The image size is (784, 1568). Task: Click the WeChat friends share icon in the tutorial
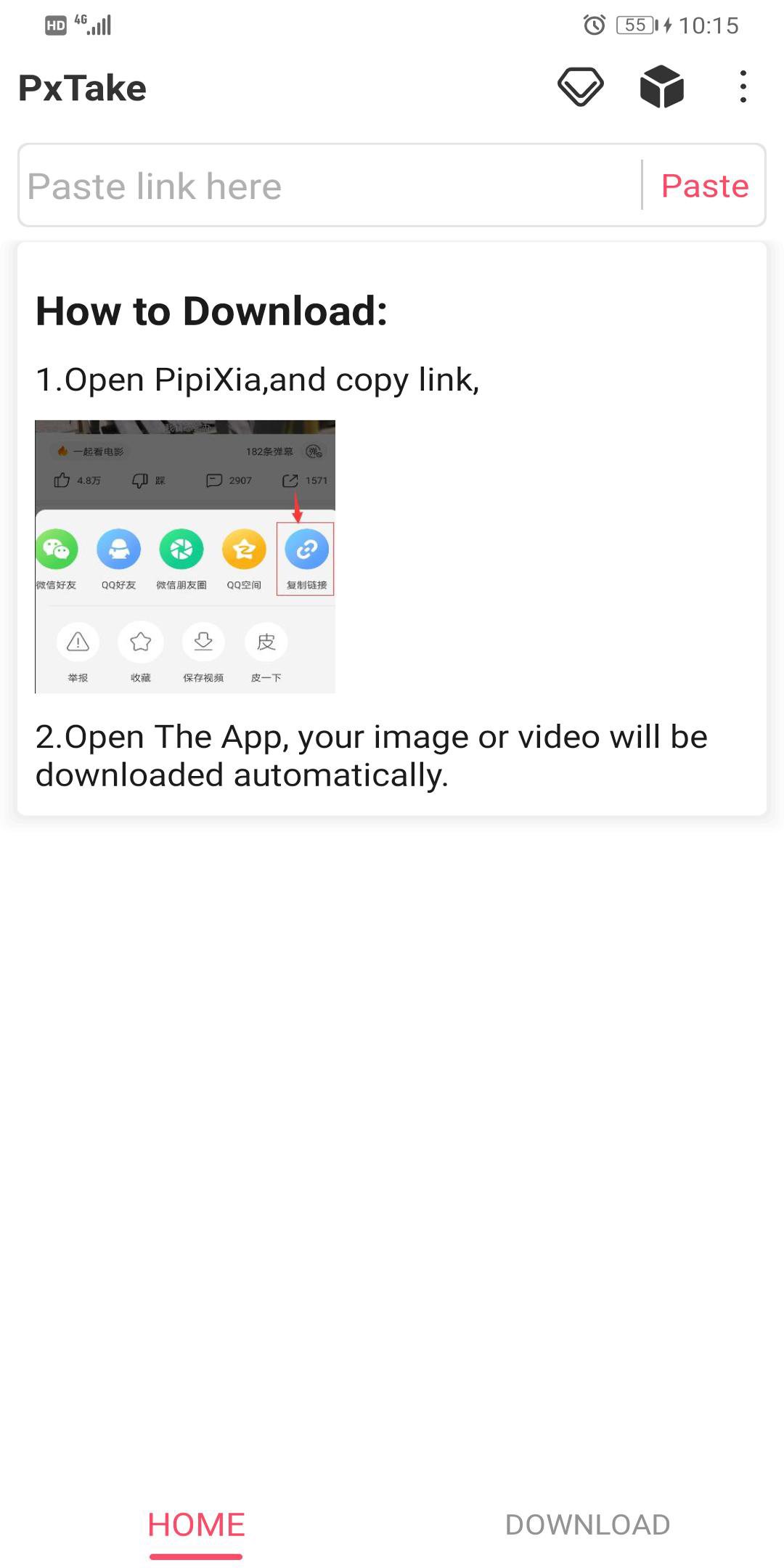(x=57, y=550)
